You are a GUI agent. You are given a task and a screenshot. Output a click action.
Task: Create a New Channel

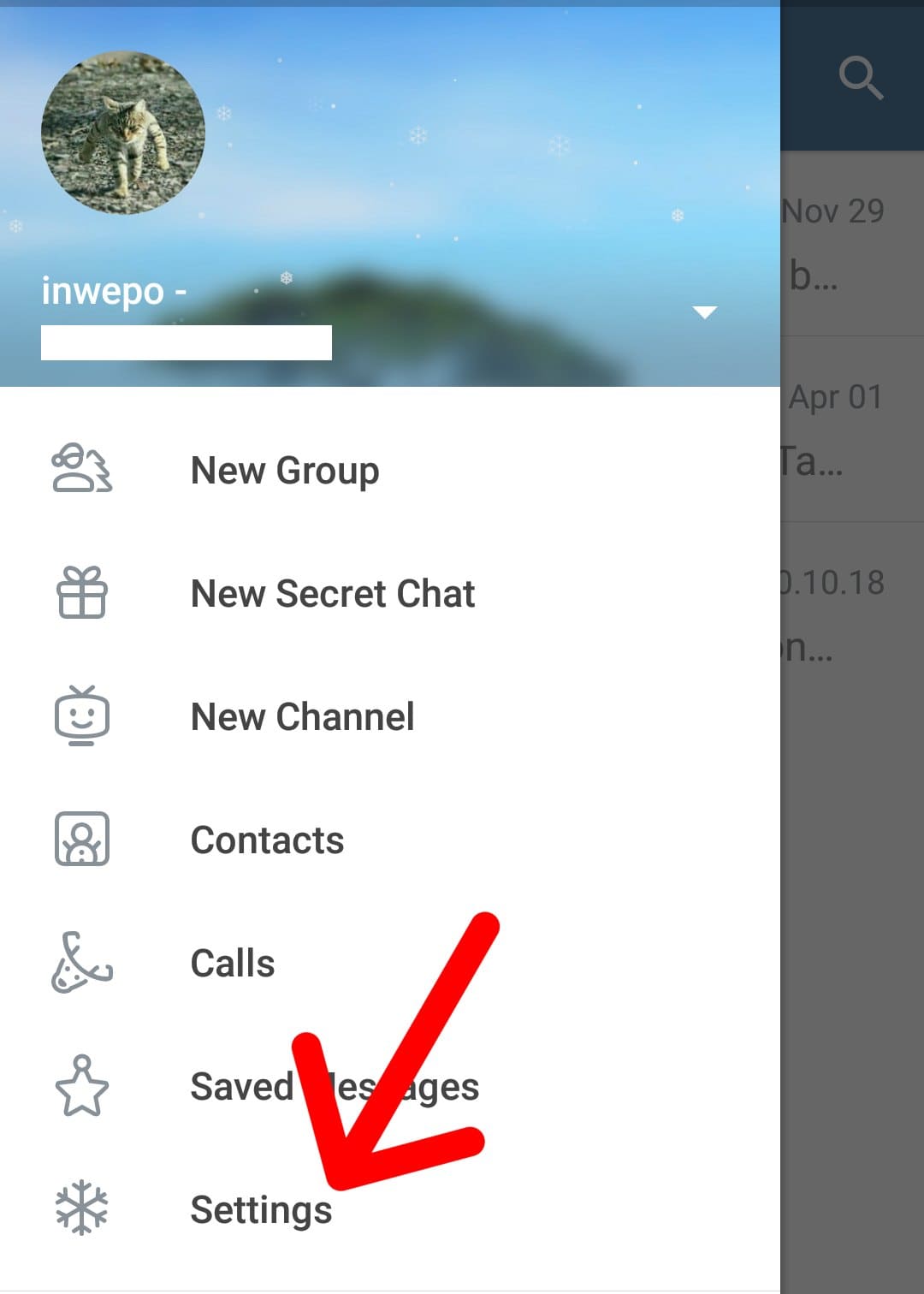coord(304,717)
